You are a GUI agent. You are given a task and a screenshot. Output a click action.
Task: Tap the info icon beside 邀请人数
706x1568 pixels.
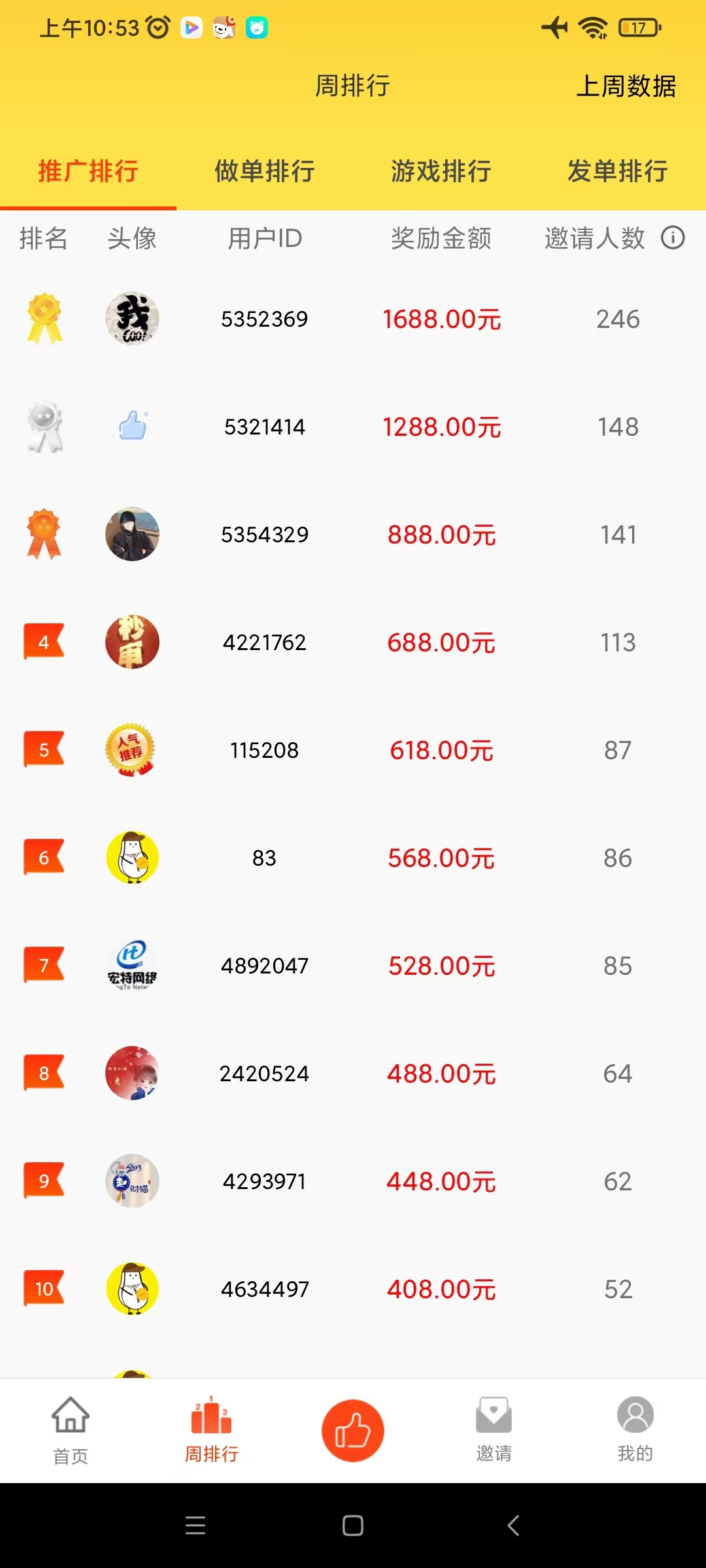(673, 238)
